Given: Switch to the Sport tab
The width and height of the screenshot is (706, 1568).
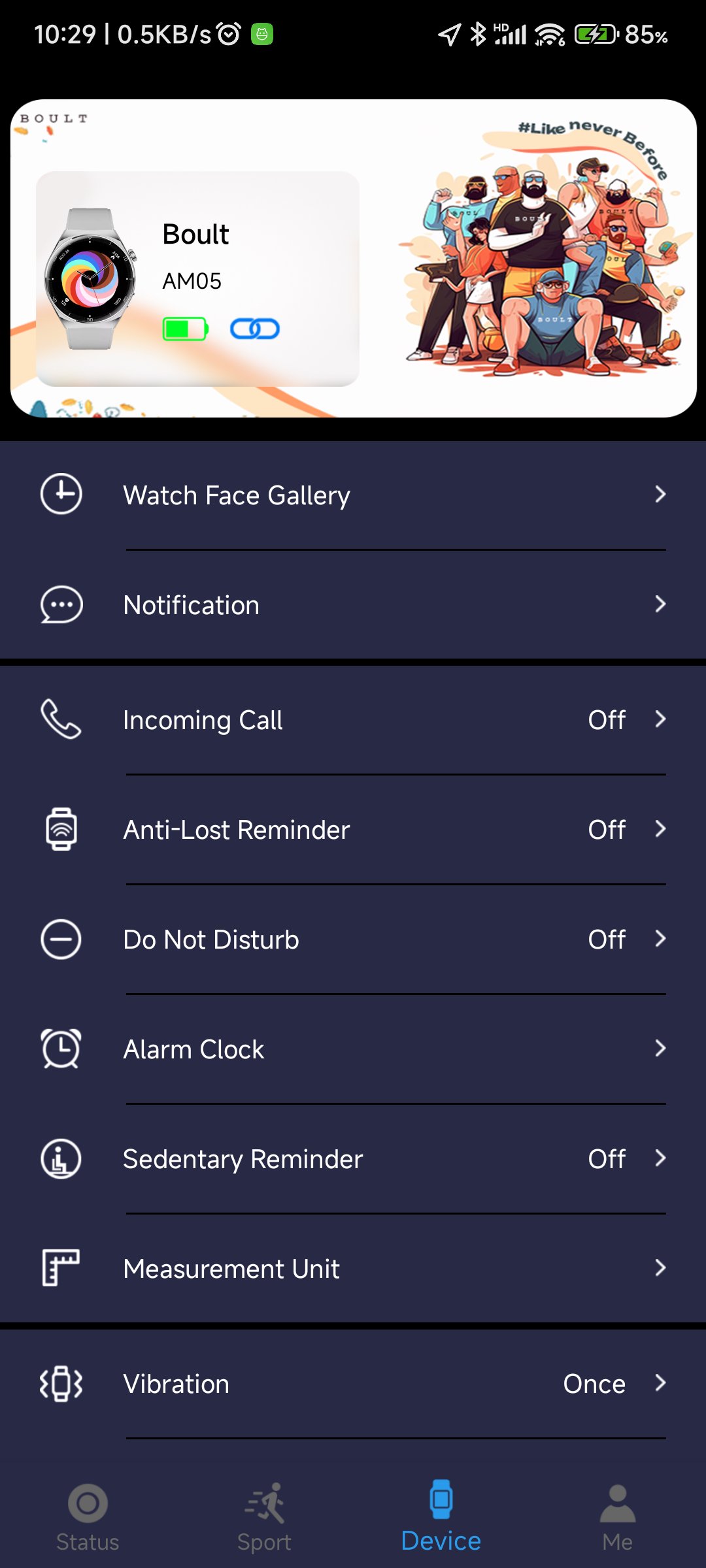Looking at the screenshot, I should [x=264, y=1518].
